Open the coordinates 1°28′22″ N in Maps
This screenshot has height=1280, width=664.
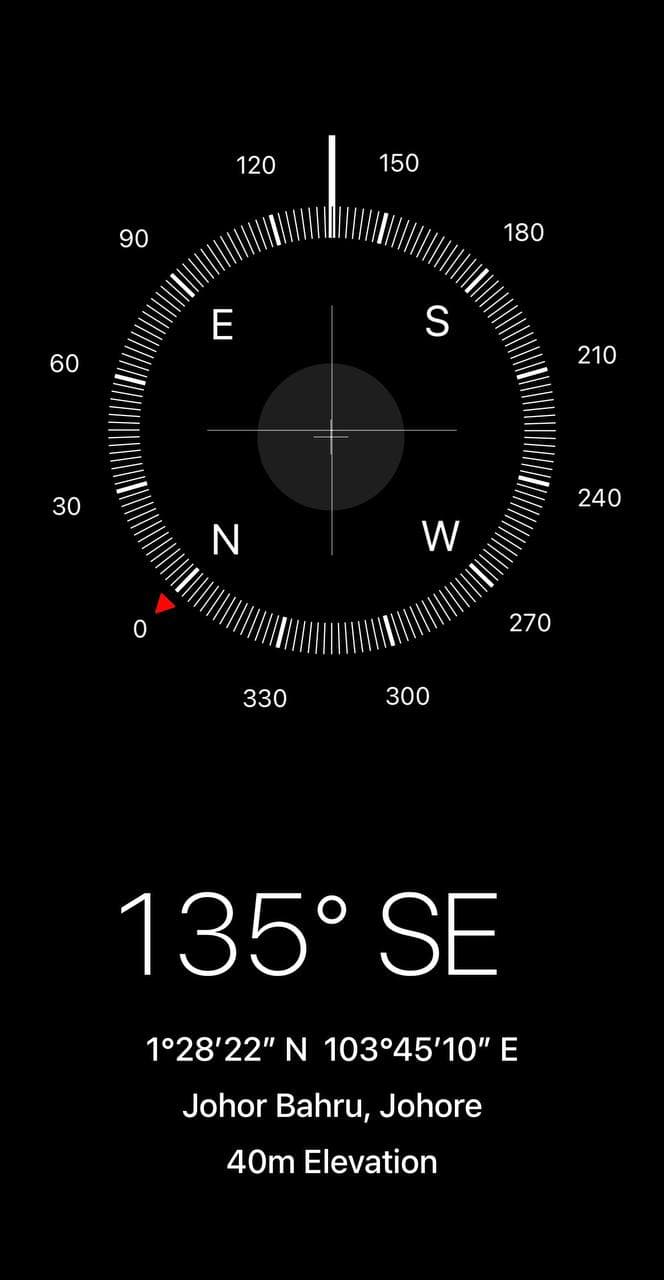click(x=331, y=1050)
